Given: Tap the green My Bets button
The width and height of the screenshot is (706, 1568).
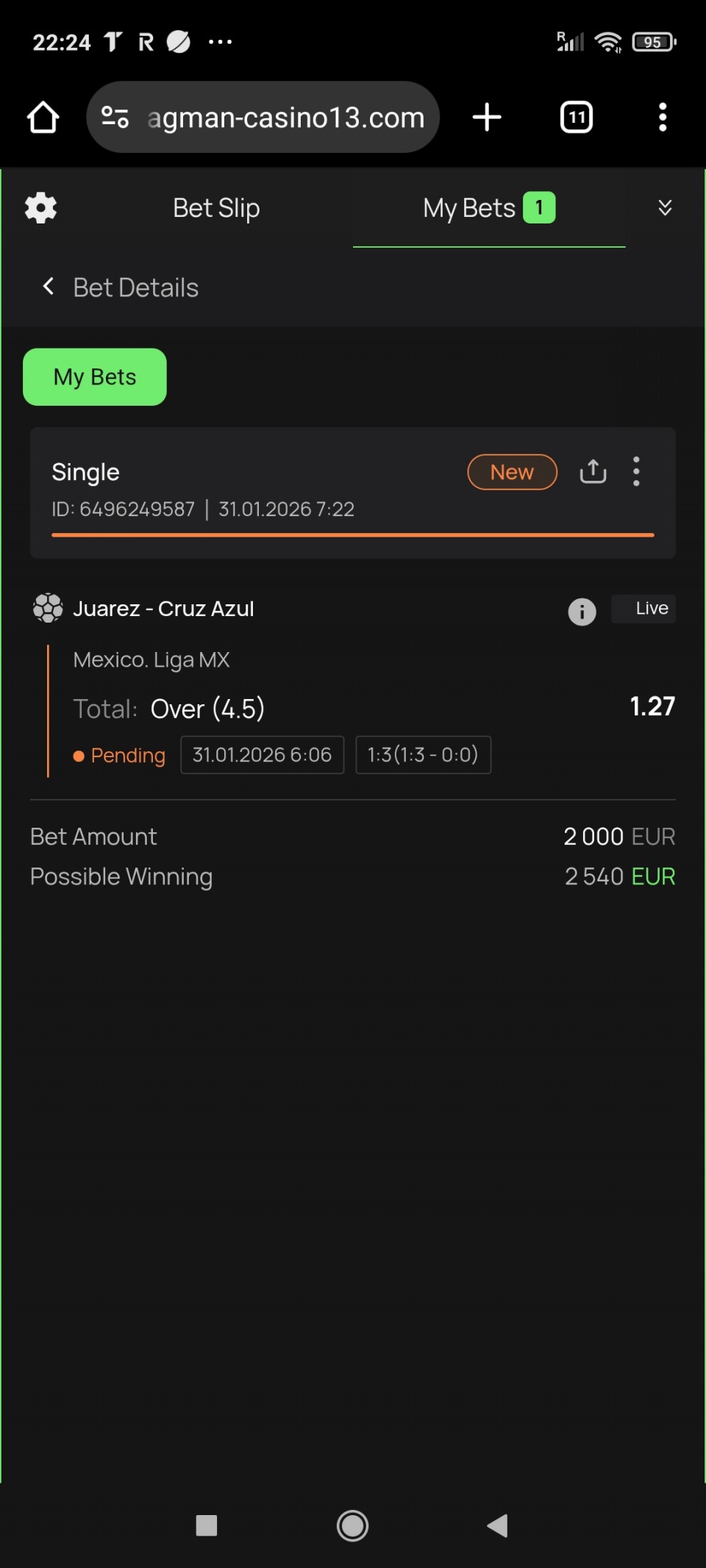Looking at the screenshot, I should 95,377.
